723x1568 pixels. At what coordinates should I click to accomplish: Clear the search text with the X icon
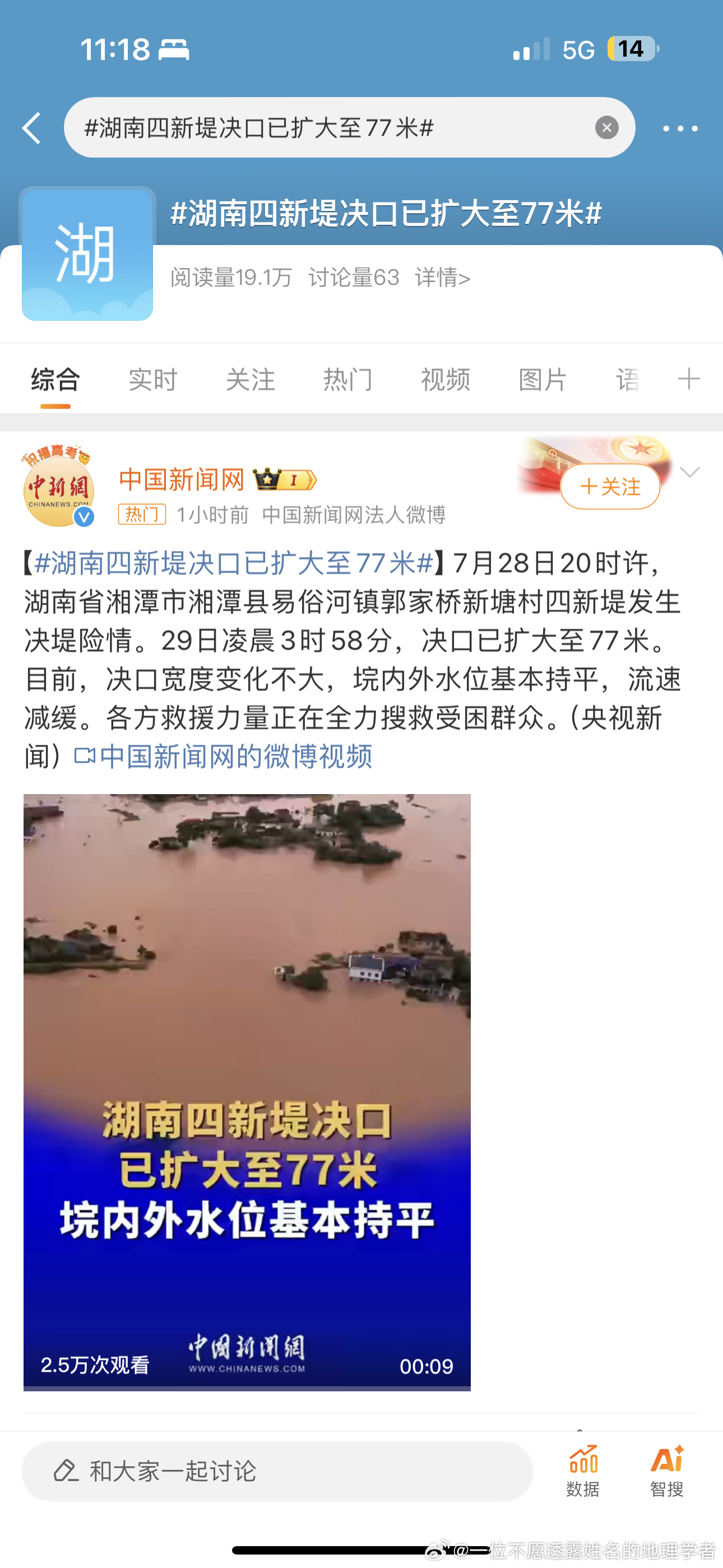pos(606,128)
